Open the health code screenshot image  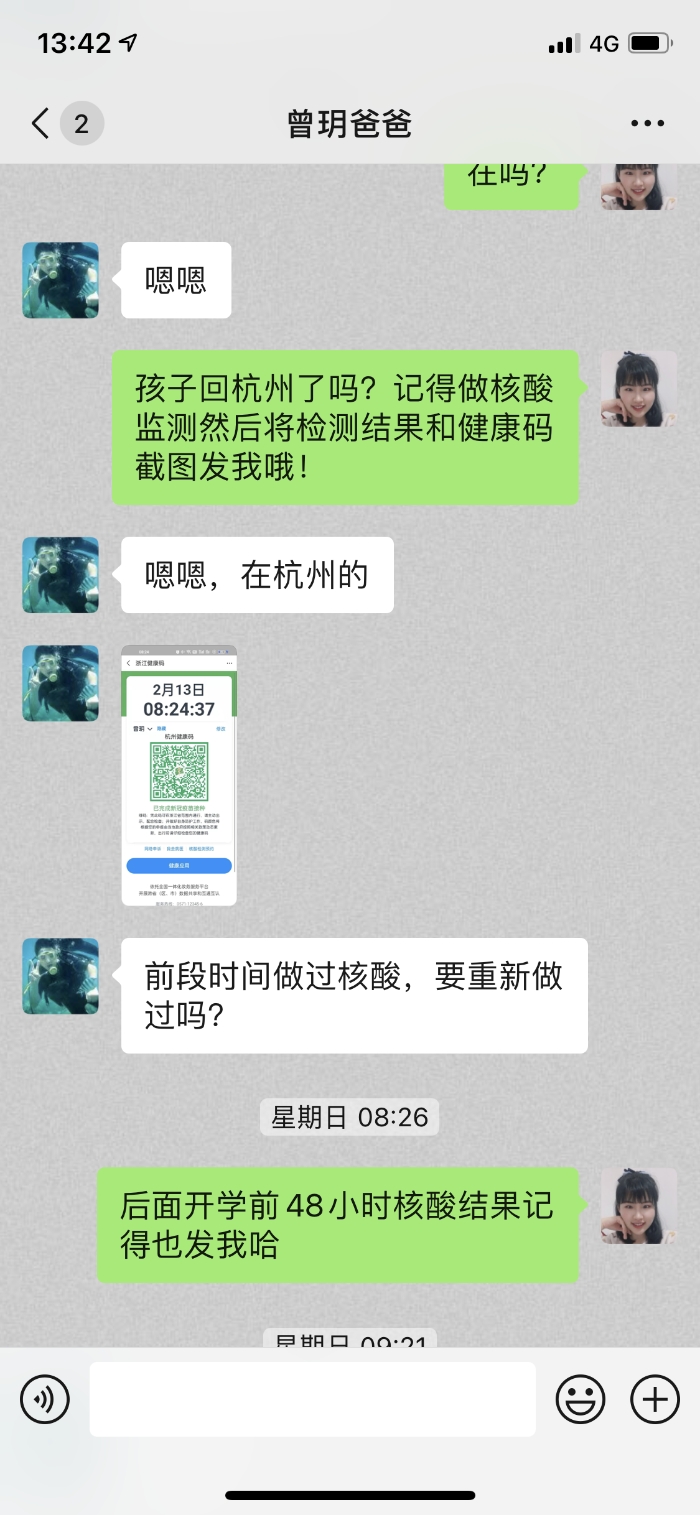(179, 775)
